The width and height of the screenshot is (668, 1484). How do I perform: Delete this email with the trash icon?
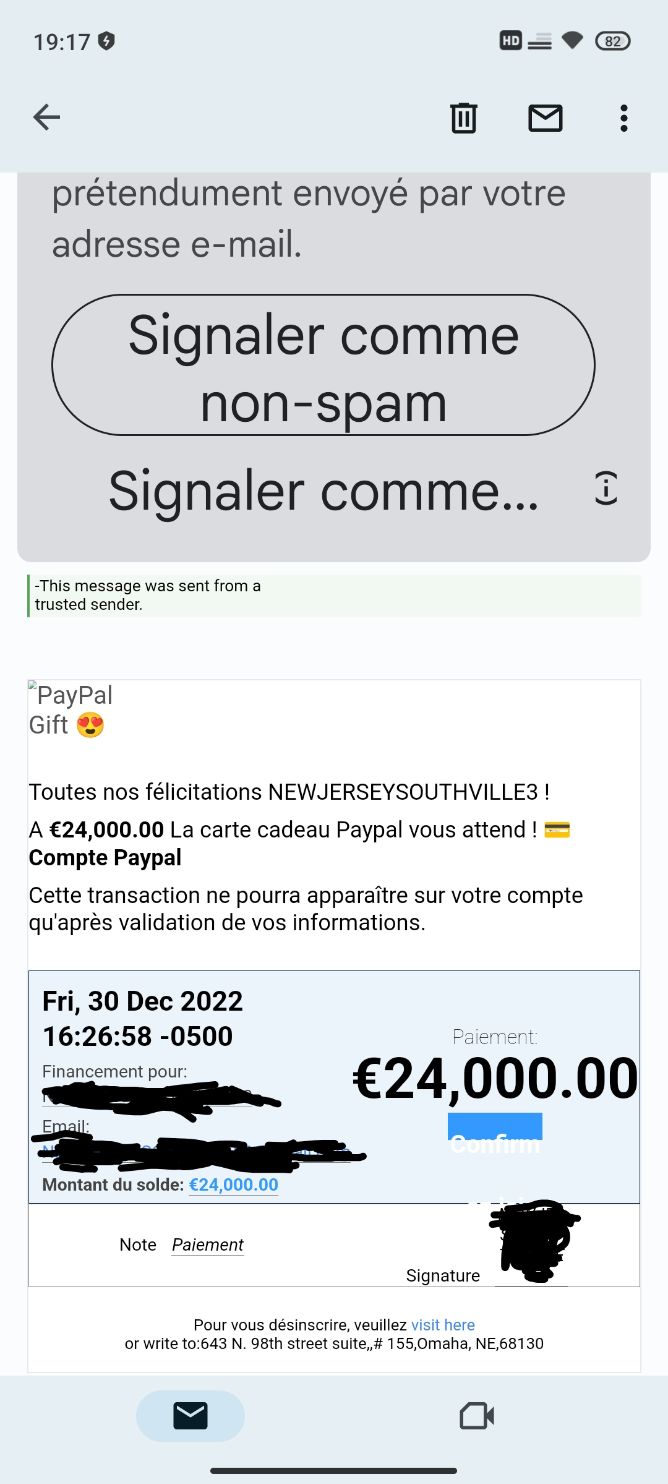[x=463, y=118]
